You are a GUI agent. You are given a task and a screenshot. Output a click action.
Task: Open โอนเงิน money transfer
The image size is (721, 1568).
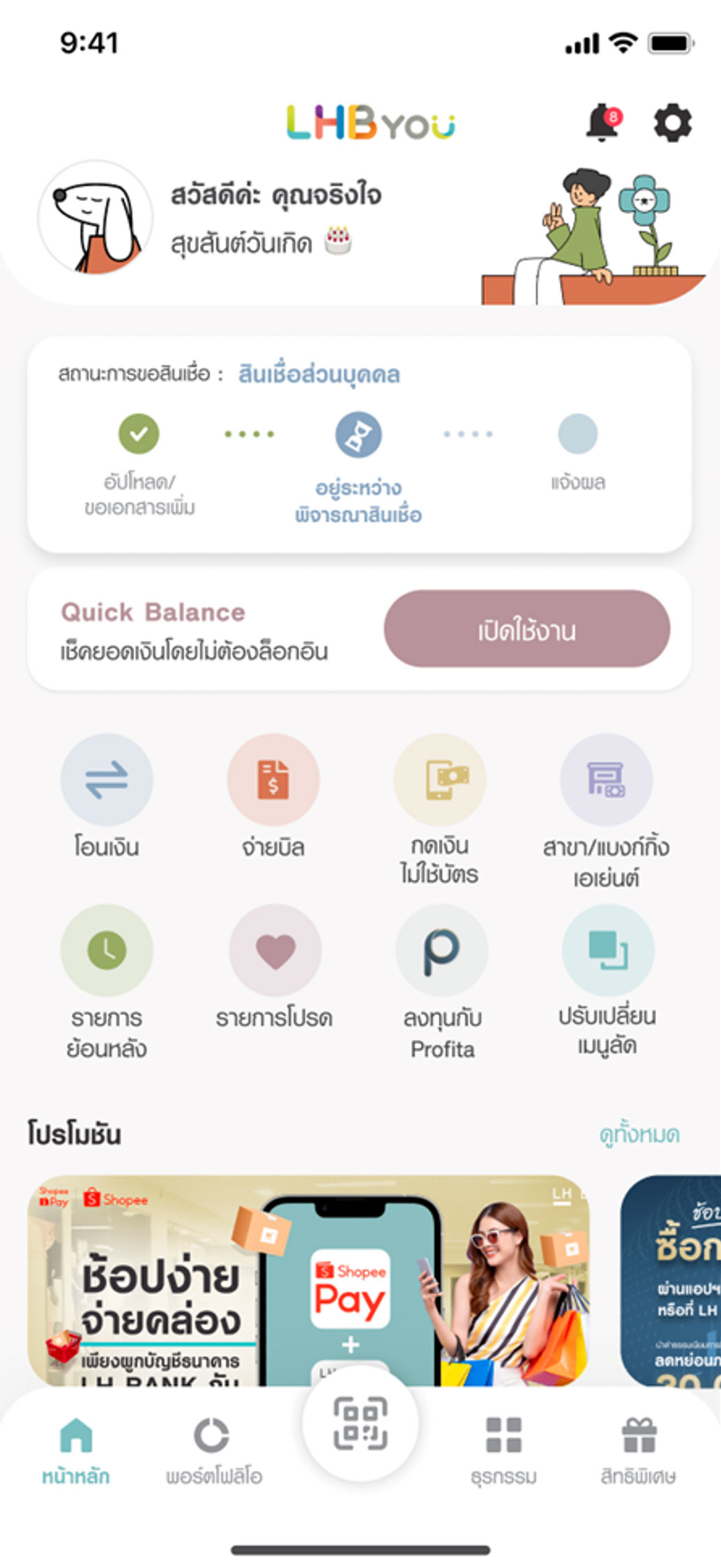click(107, 780)
